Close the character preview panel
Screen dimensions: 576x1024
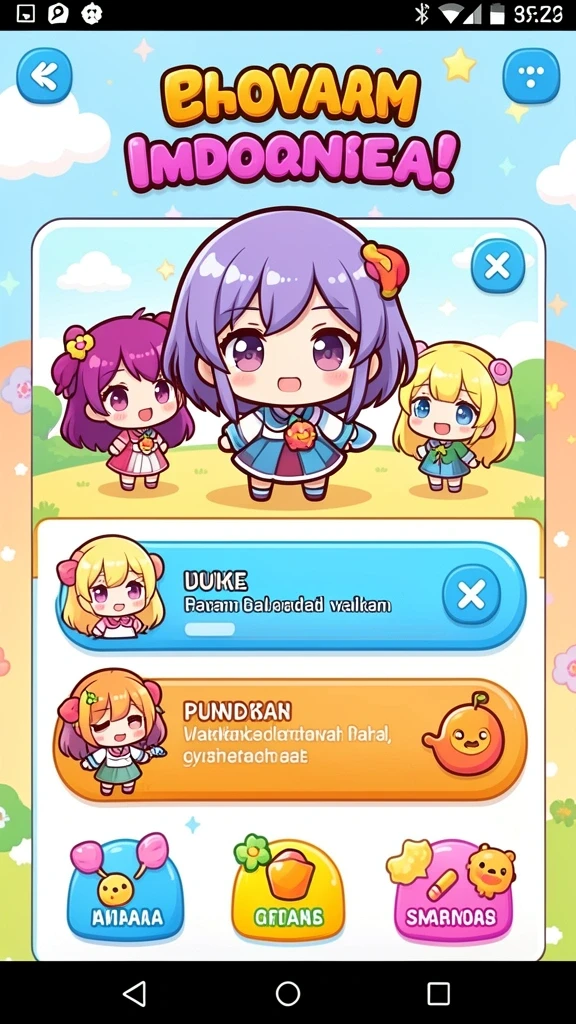[498, 266]
